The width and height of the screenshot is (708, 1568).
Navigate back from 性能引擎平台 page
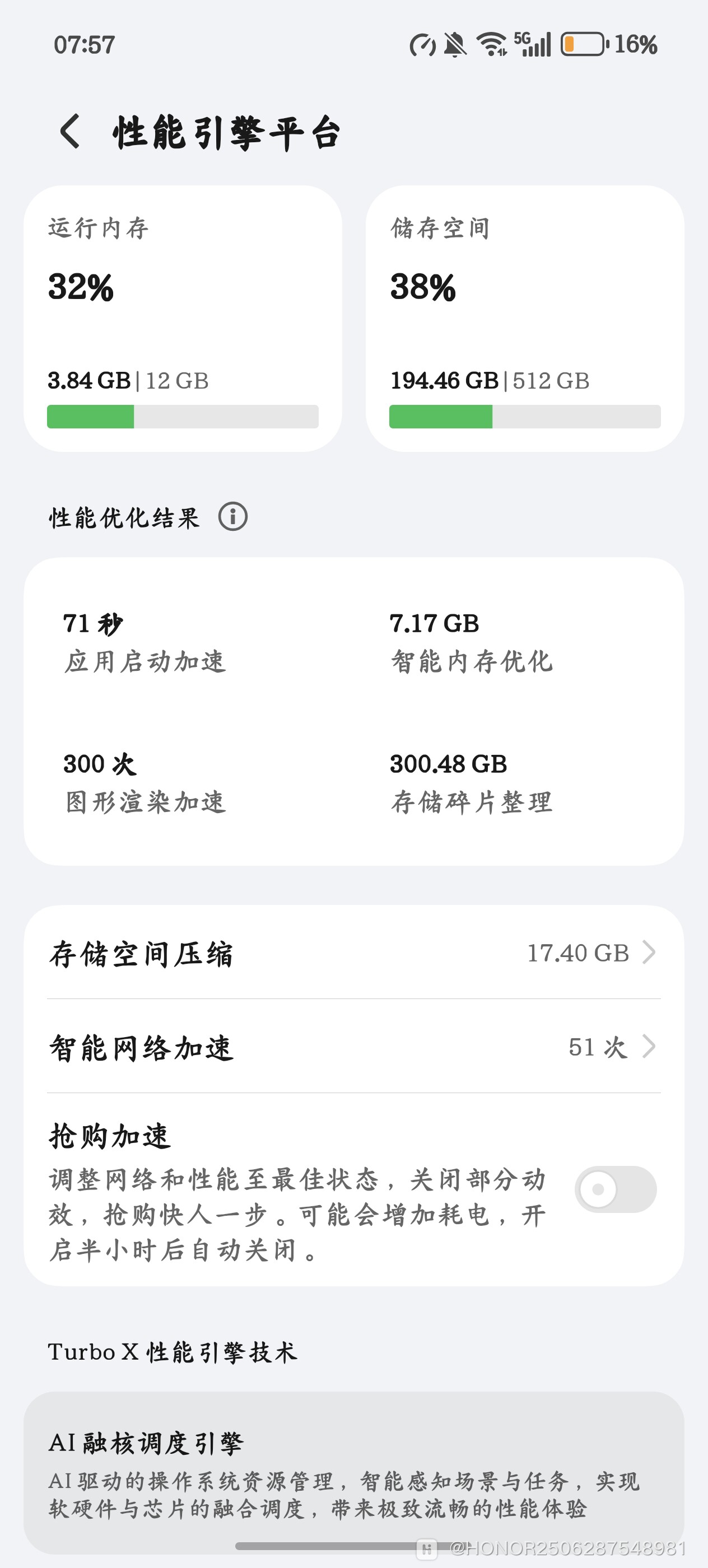(x=70, y=134)
